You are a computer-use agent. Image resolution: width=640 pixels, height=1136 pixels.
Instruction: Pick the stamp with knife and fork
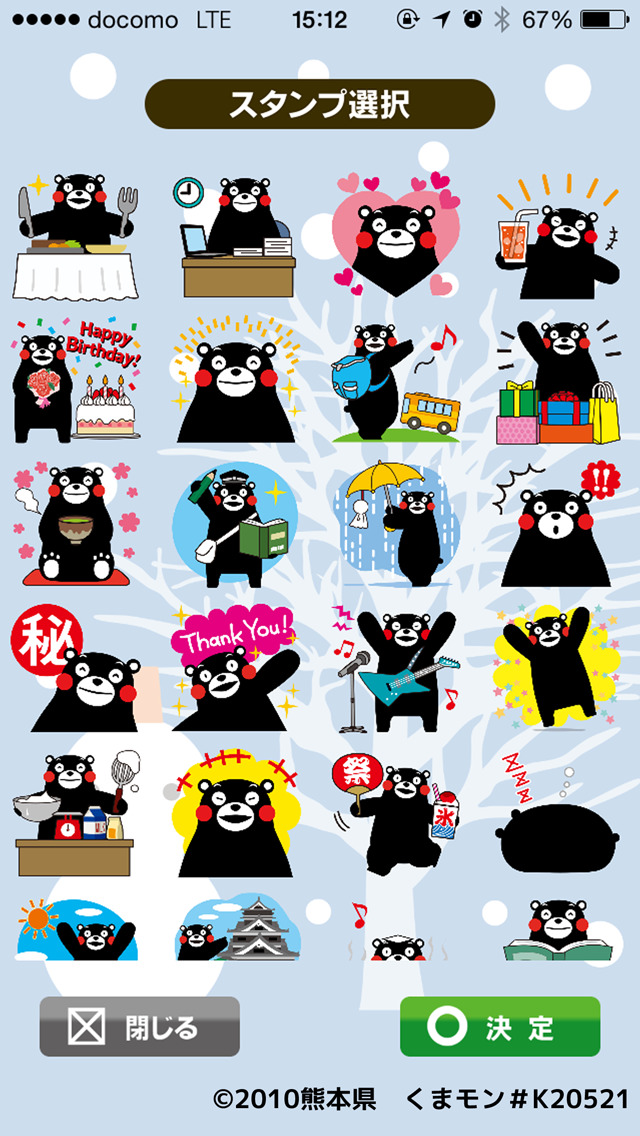pyautogui.click(x=76, y=236)
